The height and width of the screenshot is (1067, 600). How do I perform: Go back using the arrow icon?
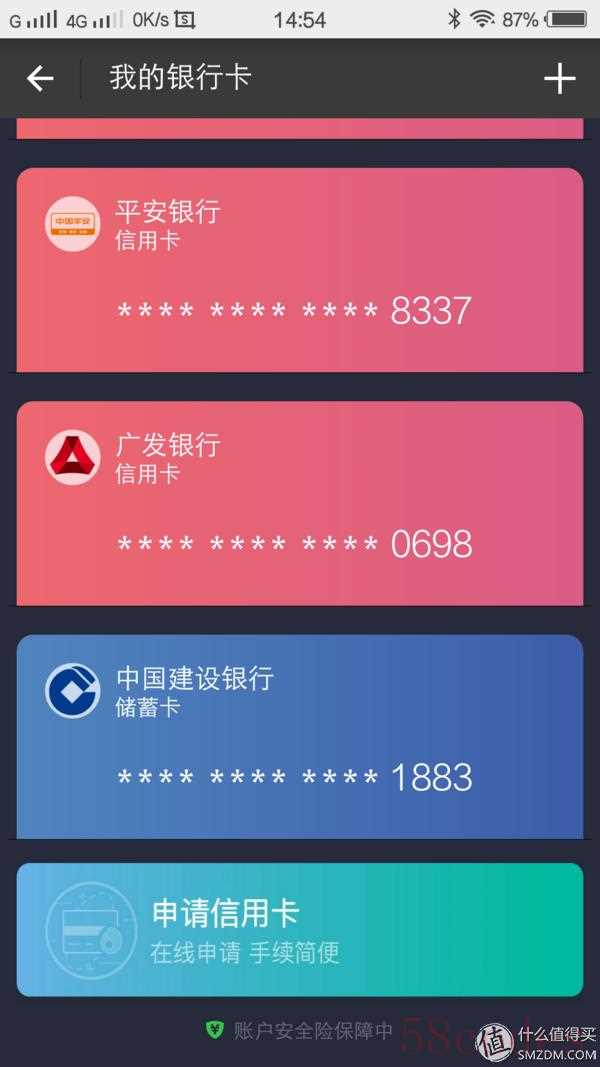[x=40, y=79]
